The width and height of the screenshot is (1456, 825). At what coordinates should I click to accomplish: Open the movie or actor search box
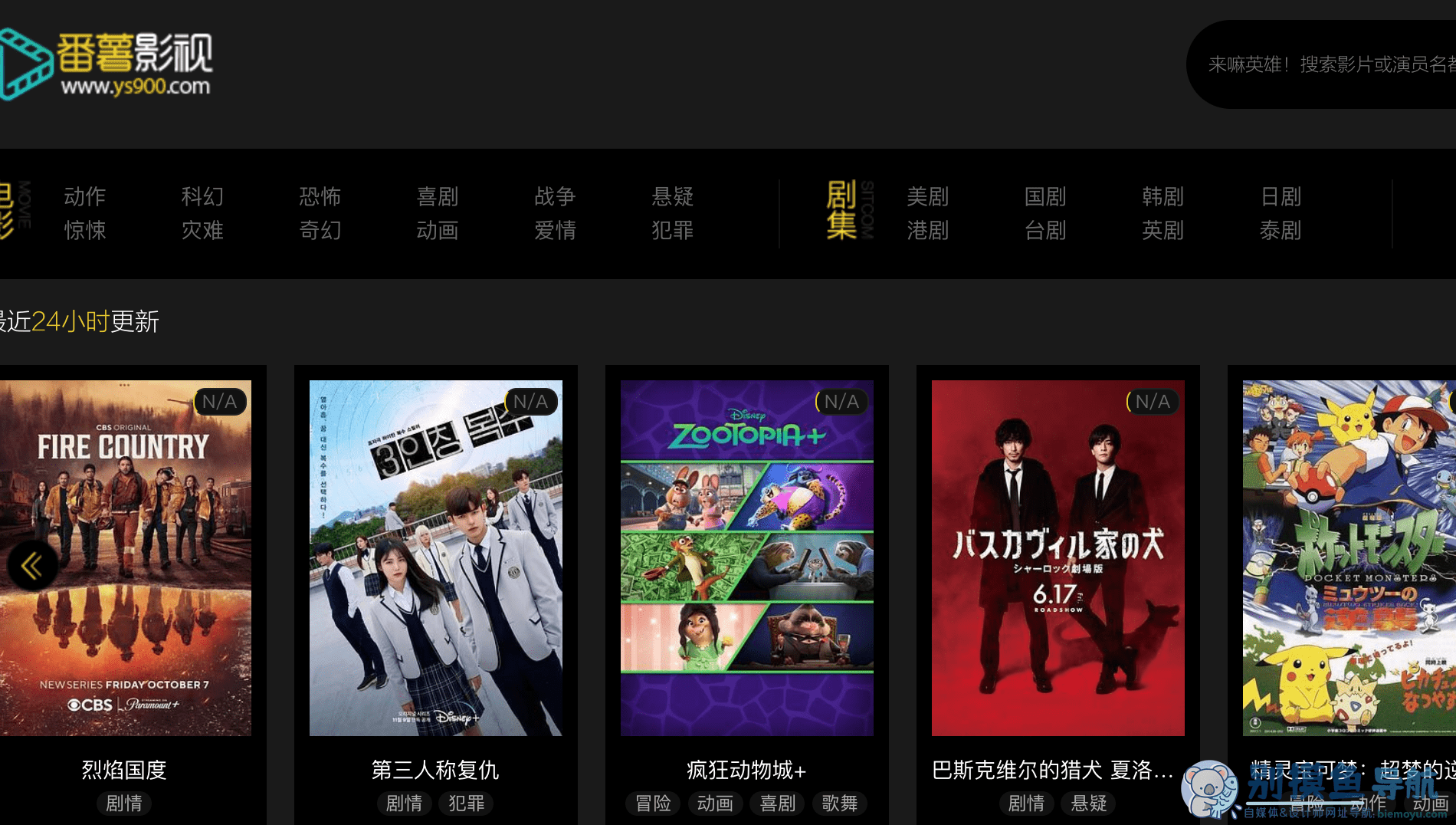click(1330, 64)
